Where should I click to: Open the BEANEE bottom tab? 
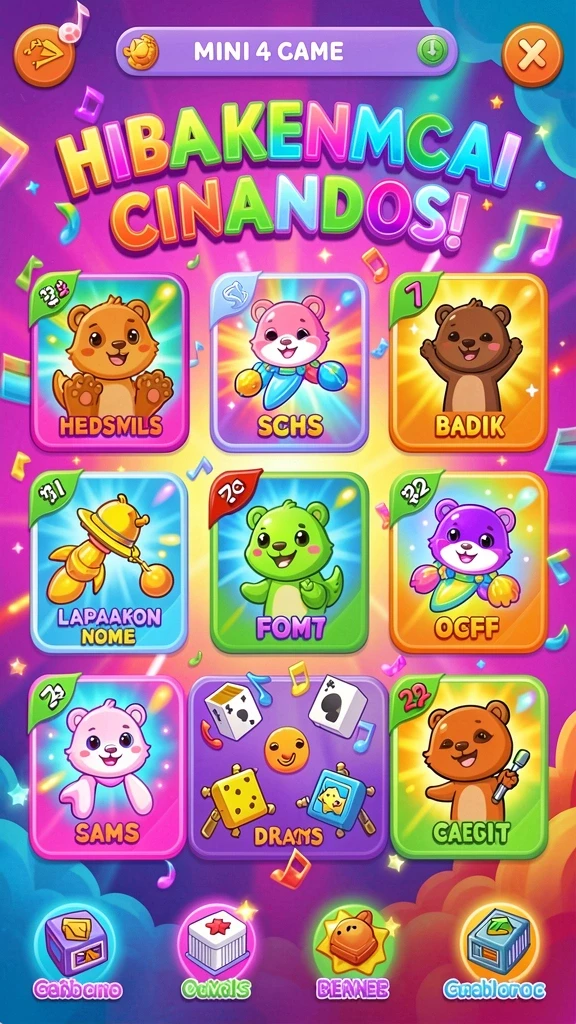[x=352, y=951]
